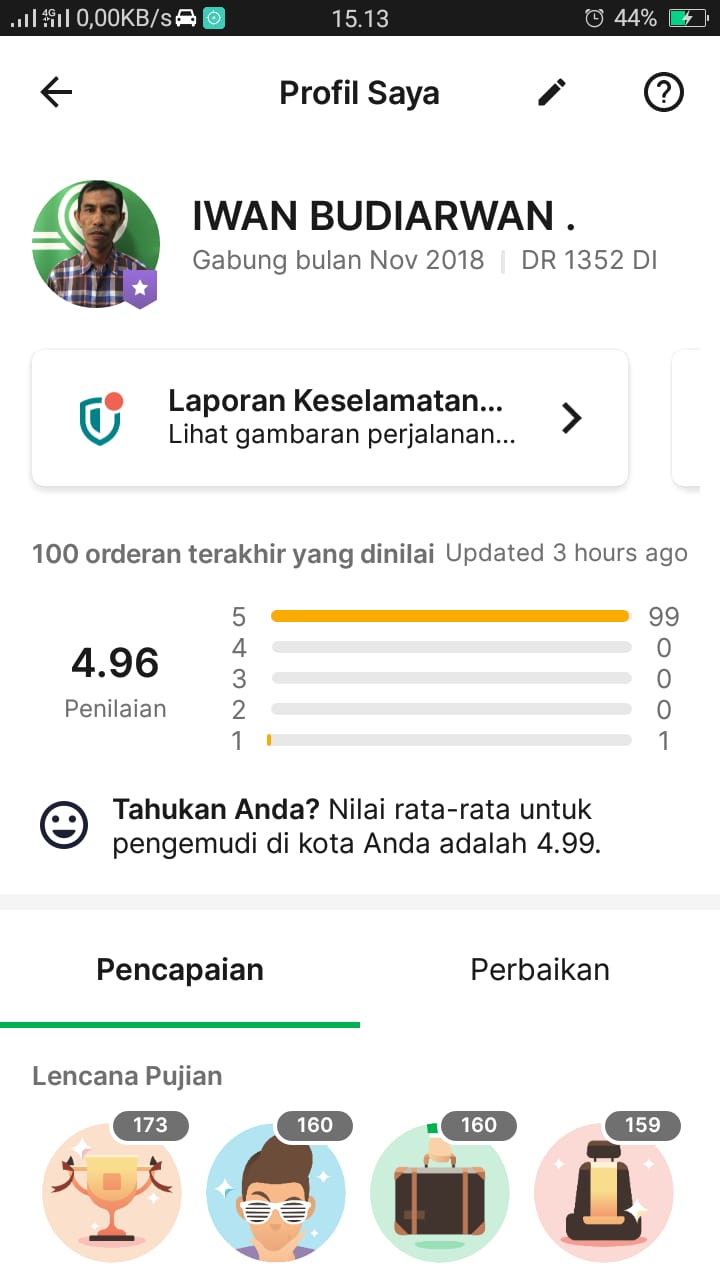Screen dimensions: 720x1280
Task: Go back using the arrow icon
Action: point(56,93)
